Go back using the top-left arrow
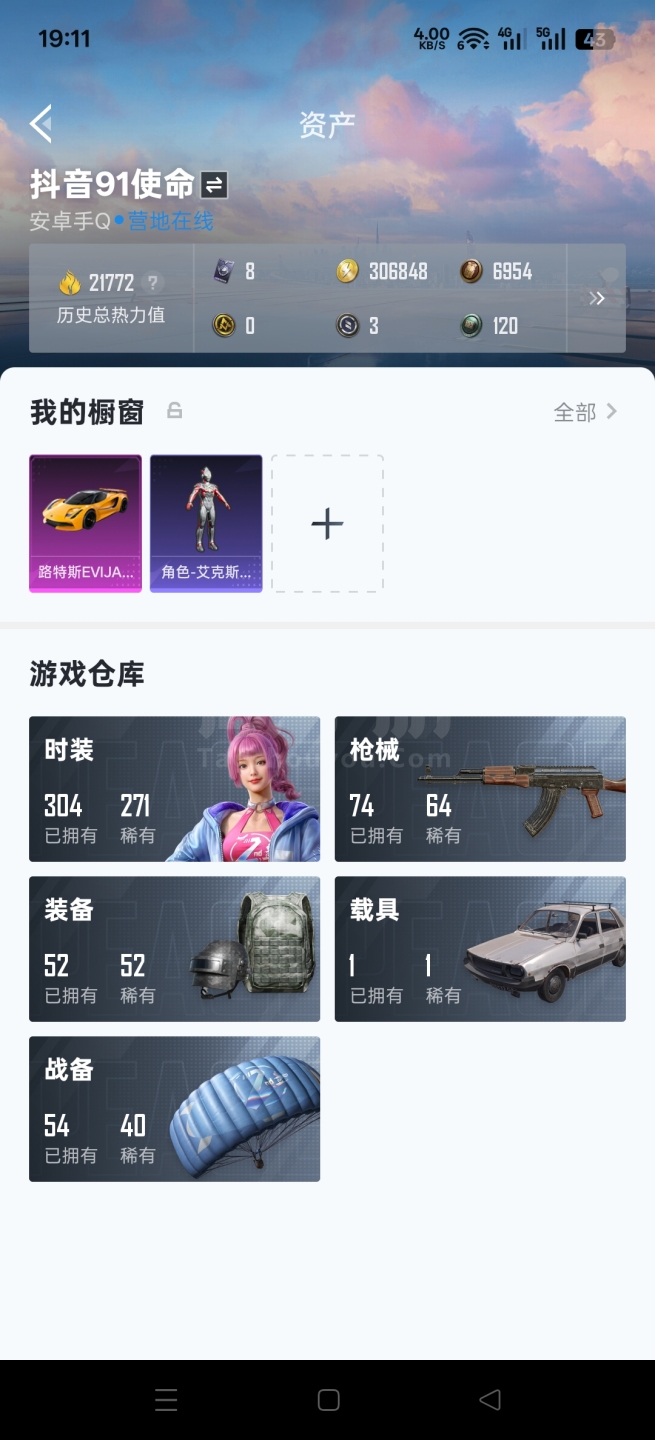The height and width of the screenshot is (1440, 655). [41, 124]
